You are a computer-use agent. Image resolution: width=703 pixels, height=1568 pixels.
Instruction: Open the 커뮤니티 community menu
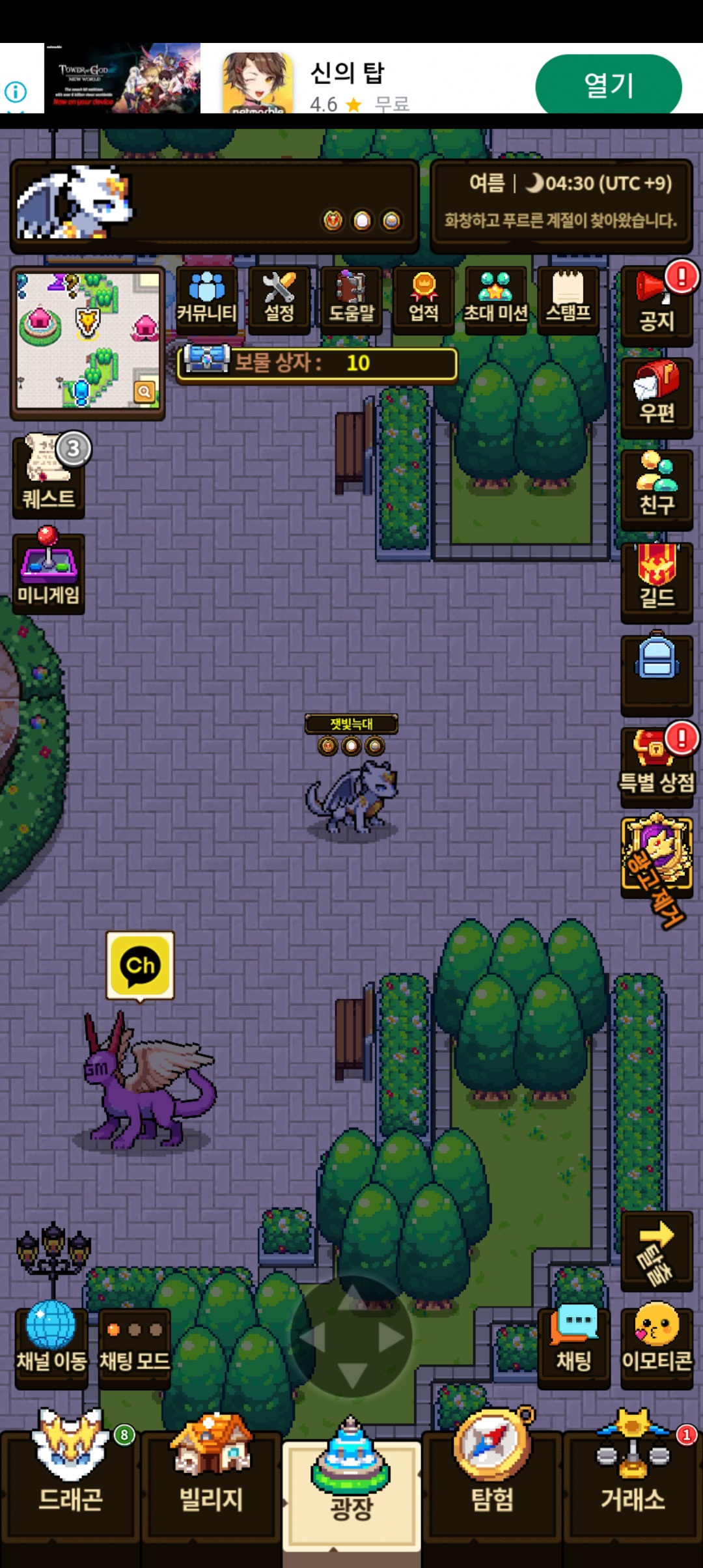(207, 299)
